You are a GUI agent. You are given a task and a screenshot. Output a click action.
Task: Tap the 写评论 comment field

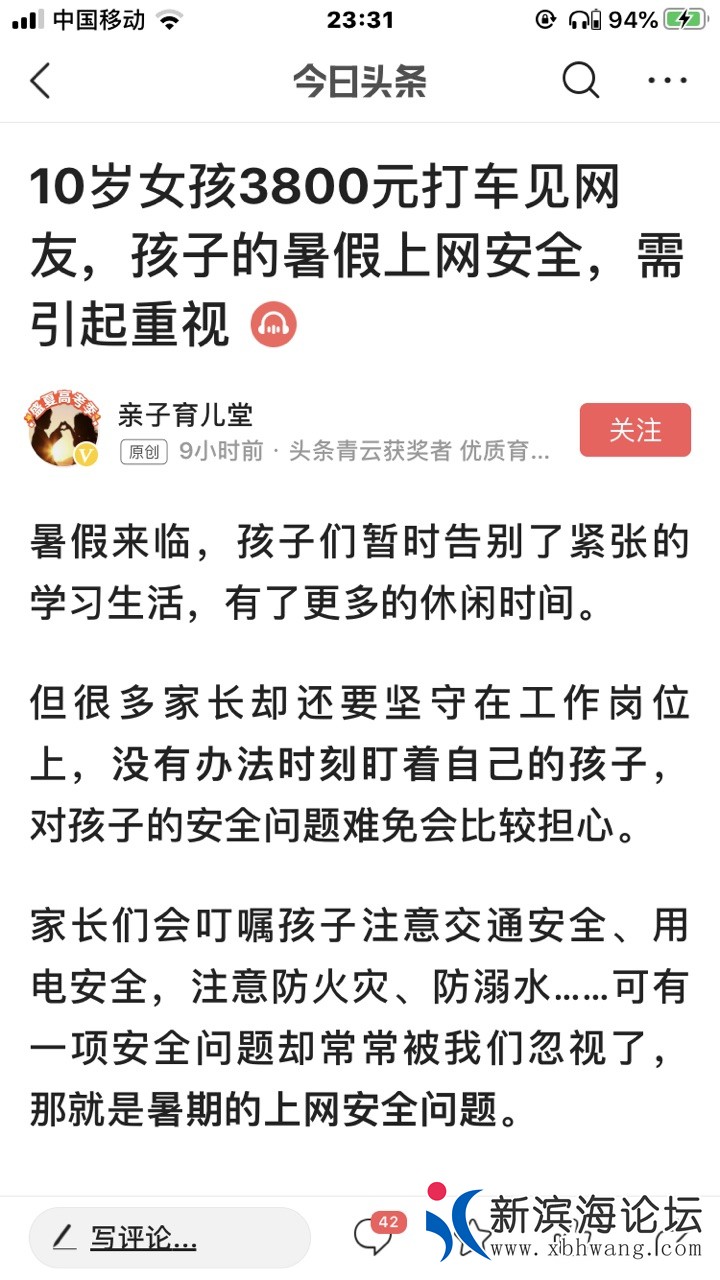click(168, 1239)
